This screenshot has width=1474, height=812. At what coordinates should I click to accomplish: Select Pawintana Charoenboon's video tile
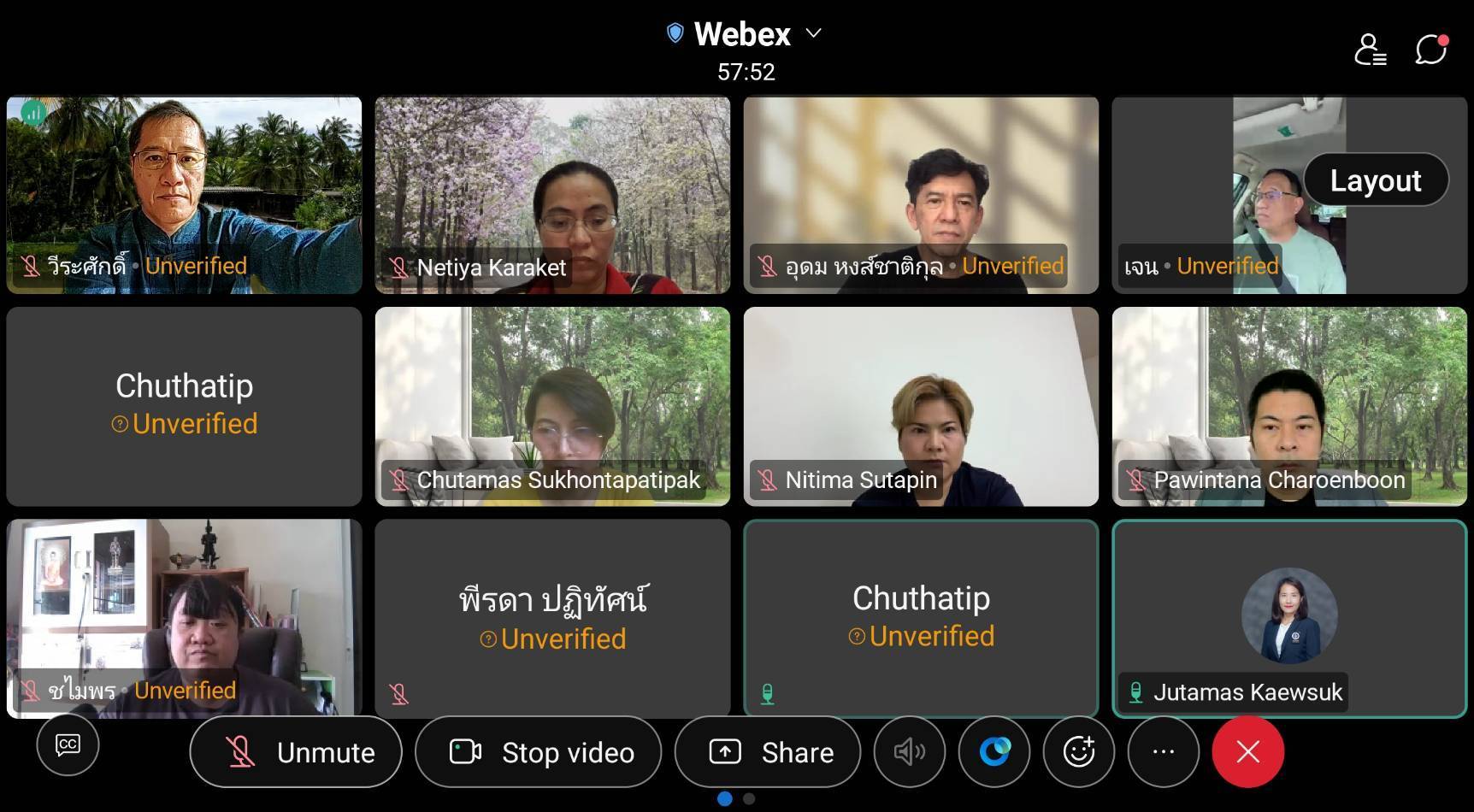click(1288, 406)
